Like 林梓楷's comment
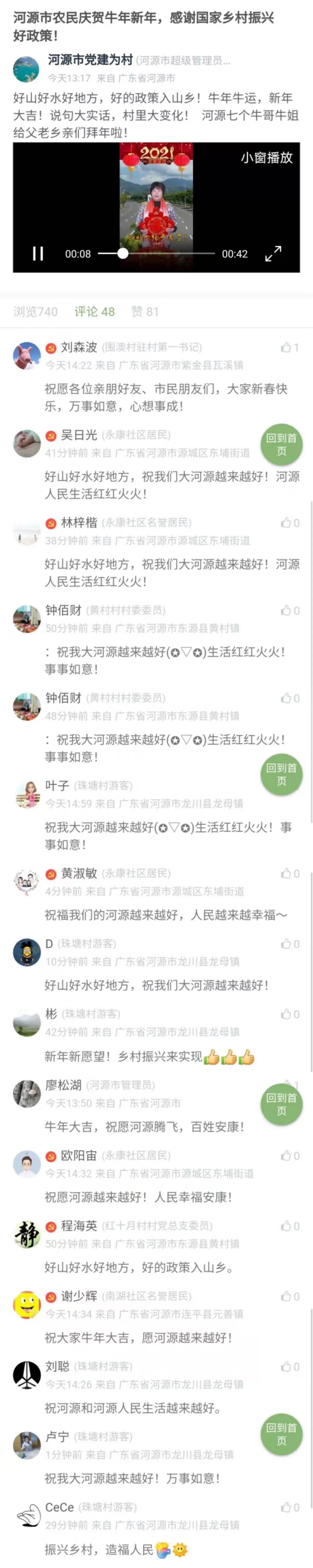Screen dimensions: 313x1568 pyautogui.click(x=290, y=523)
